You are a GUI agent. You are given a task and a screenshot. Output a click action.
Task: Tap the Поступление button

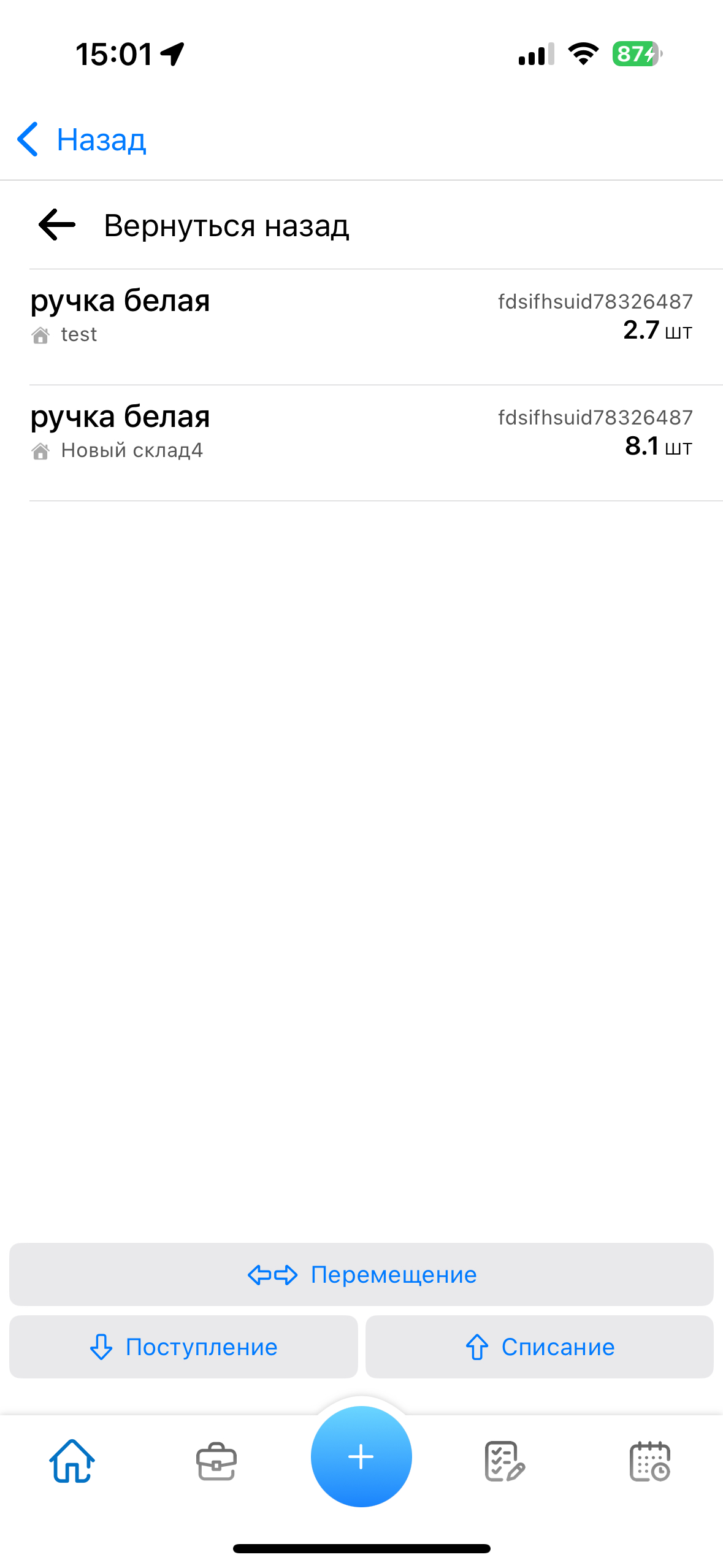183,1347
